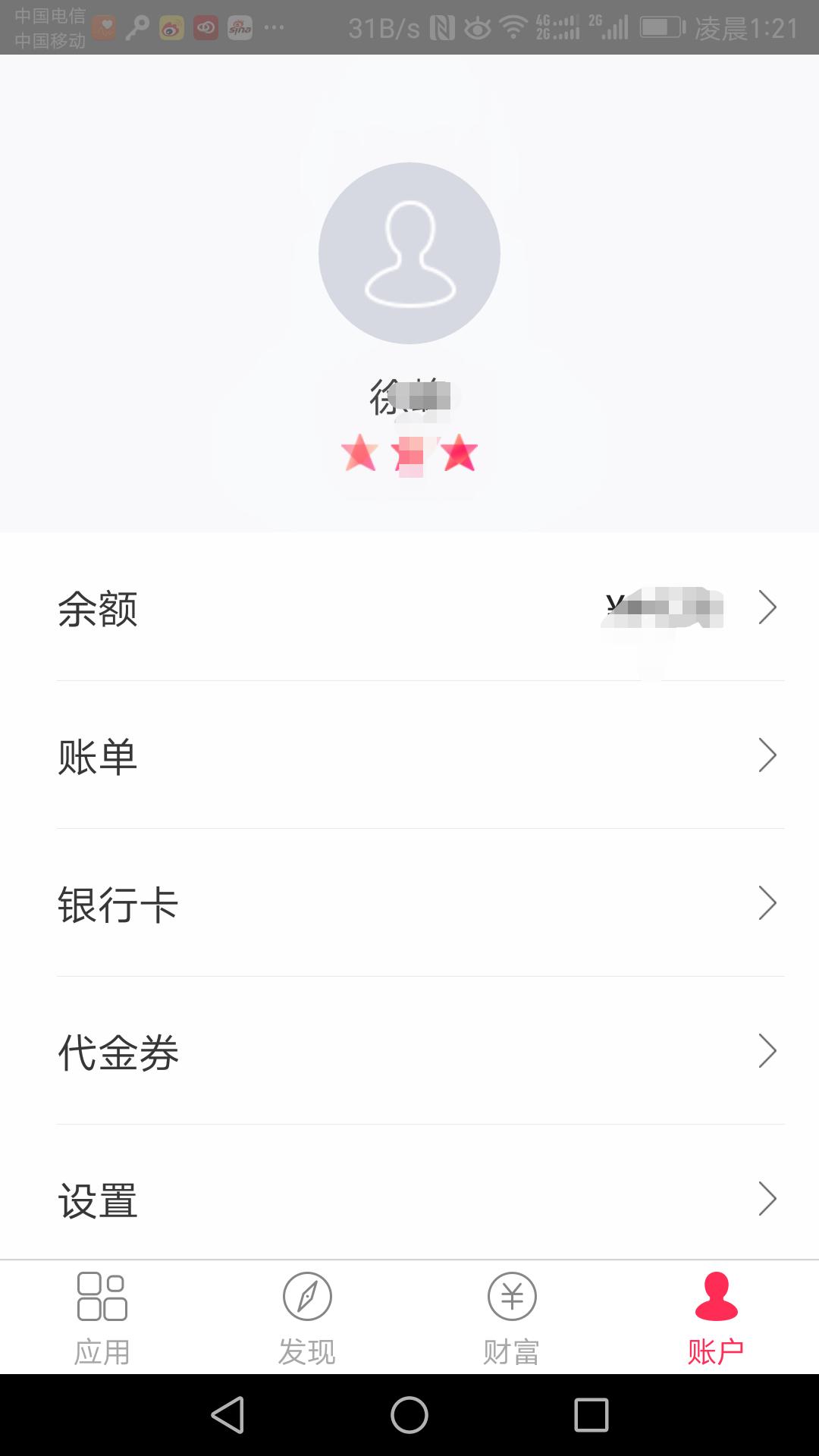Tap the middle star to adjust rating
This screenshot has height=1456, width=819.
point(409,455)
